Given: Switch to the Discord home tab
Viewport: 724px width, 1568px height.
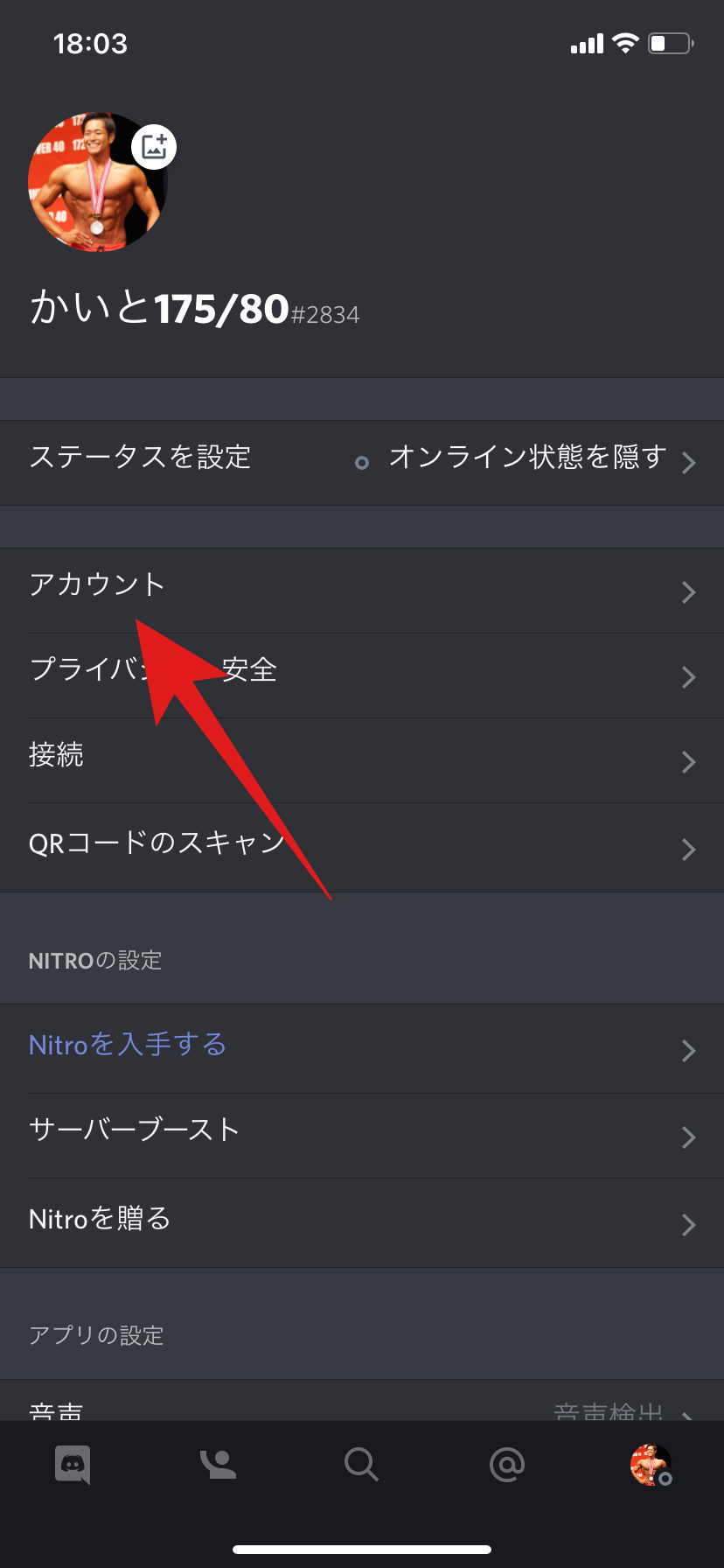Looking at the screenshot, I should [x=73, y=1465].
